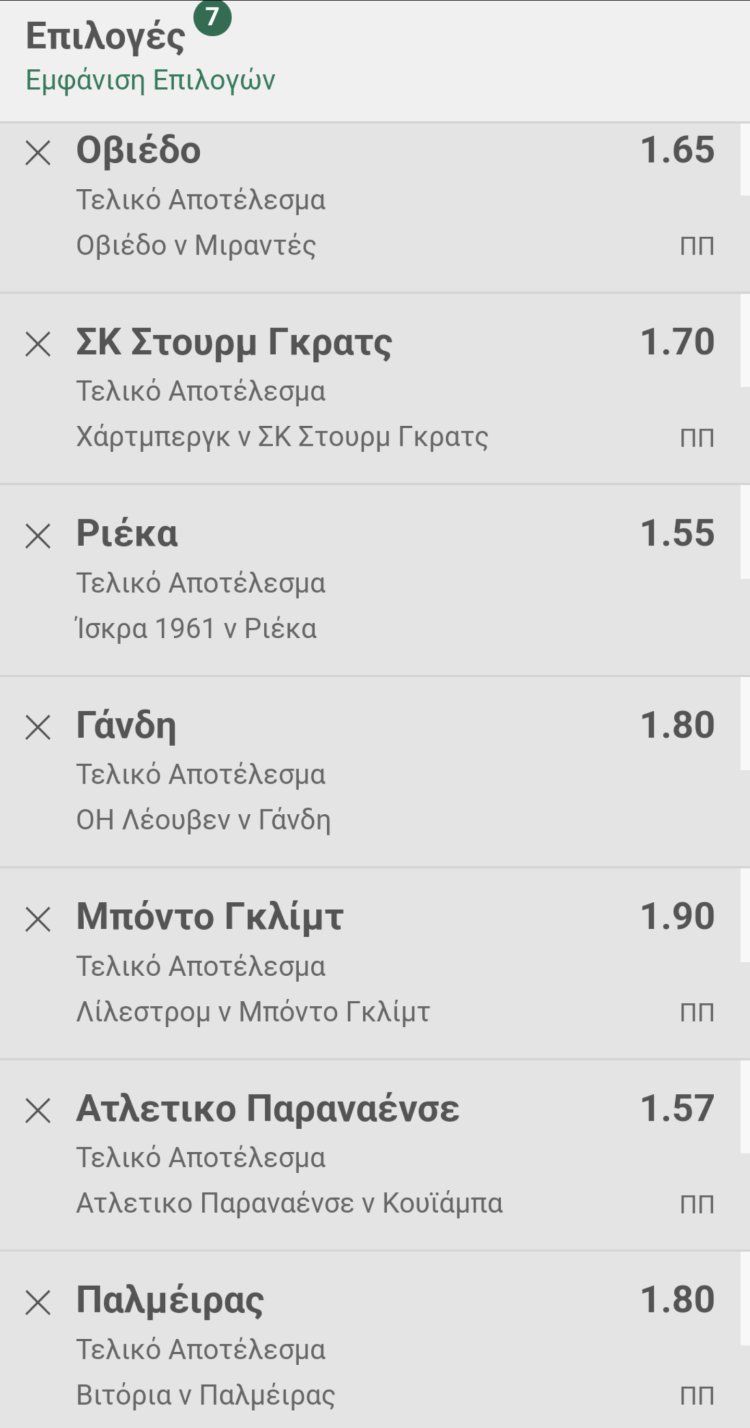
Task: Remove the Γάνδη selection
Action: pyautogui.click(x=38, y=728)
